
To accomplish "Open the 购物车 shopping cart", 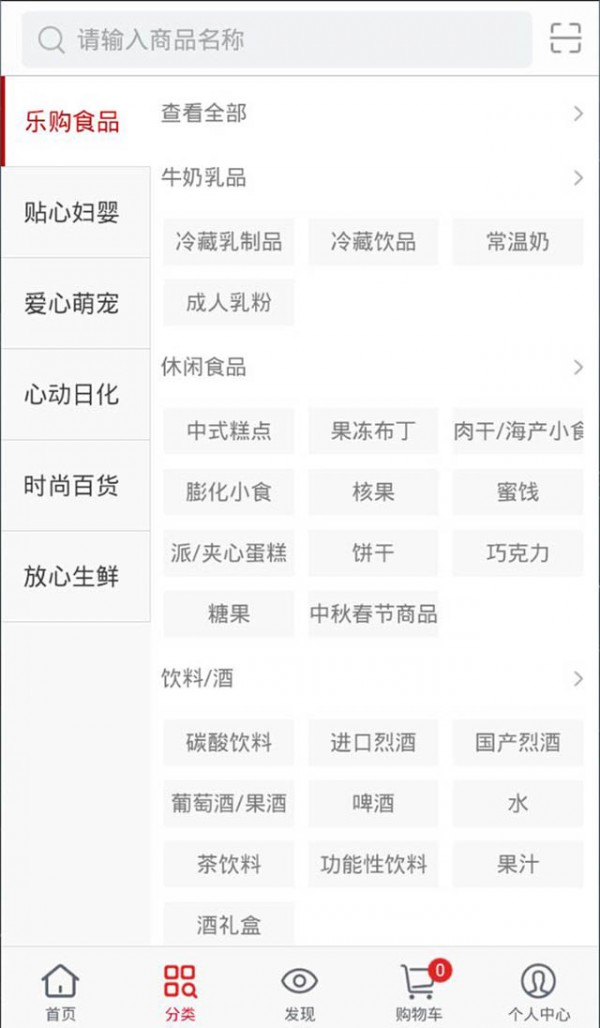I will click(x=419, y=992).
